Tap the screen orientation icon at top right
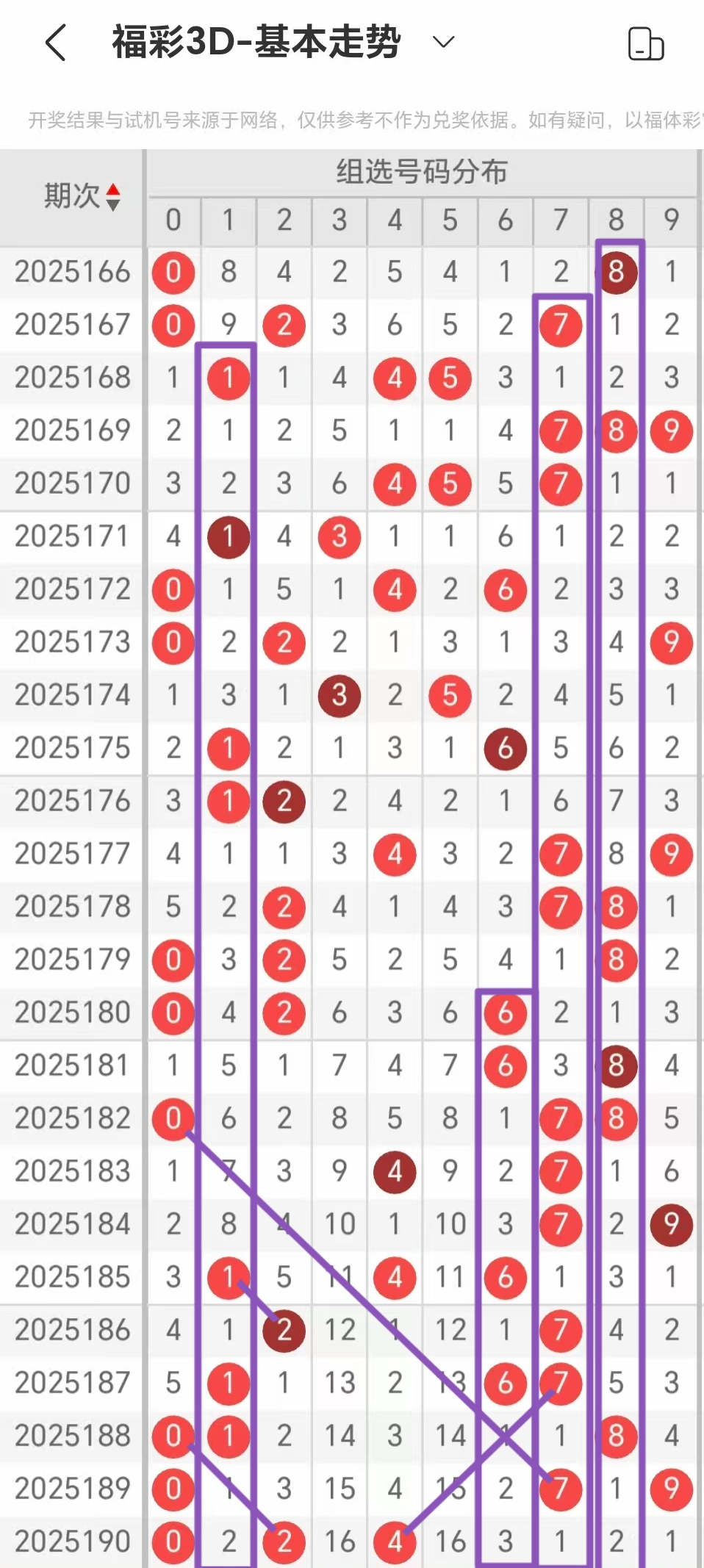This screenshot has height=1568, width=704. [645, 43]
